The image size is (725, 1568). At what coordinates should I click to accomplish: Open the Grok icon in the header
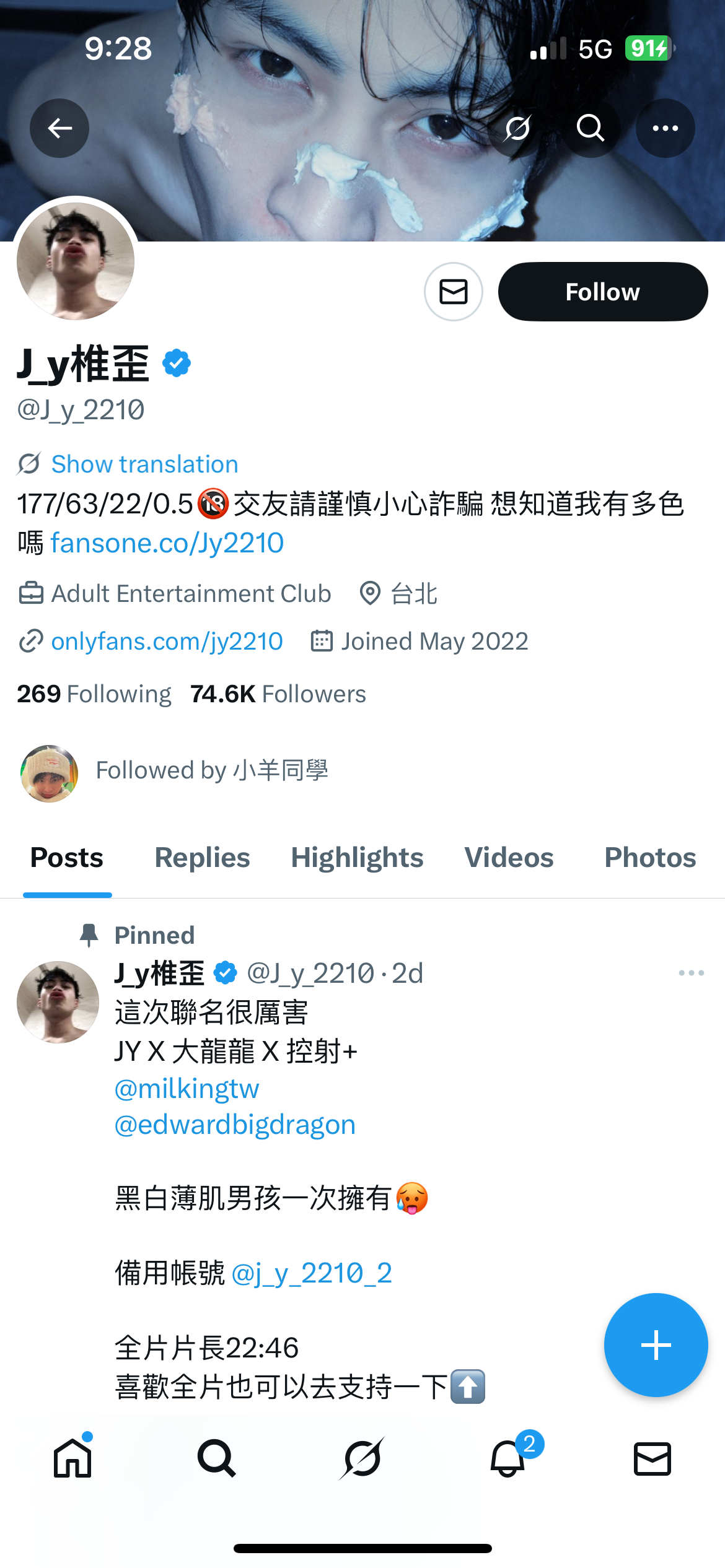coord(517,128)
